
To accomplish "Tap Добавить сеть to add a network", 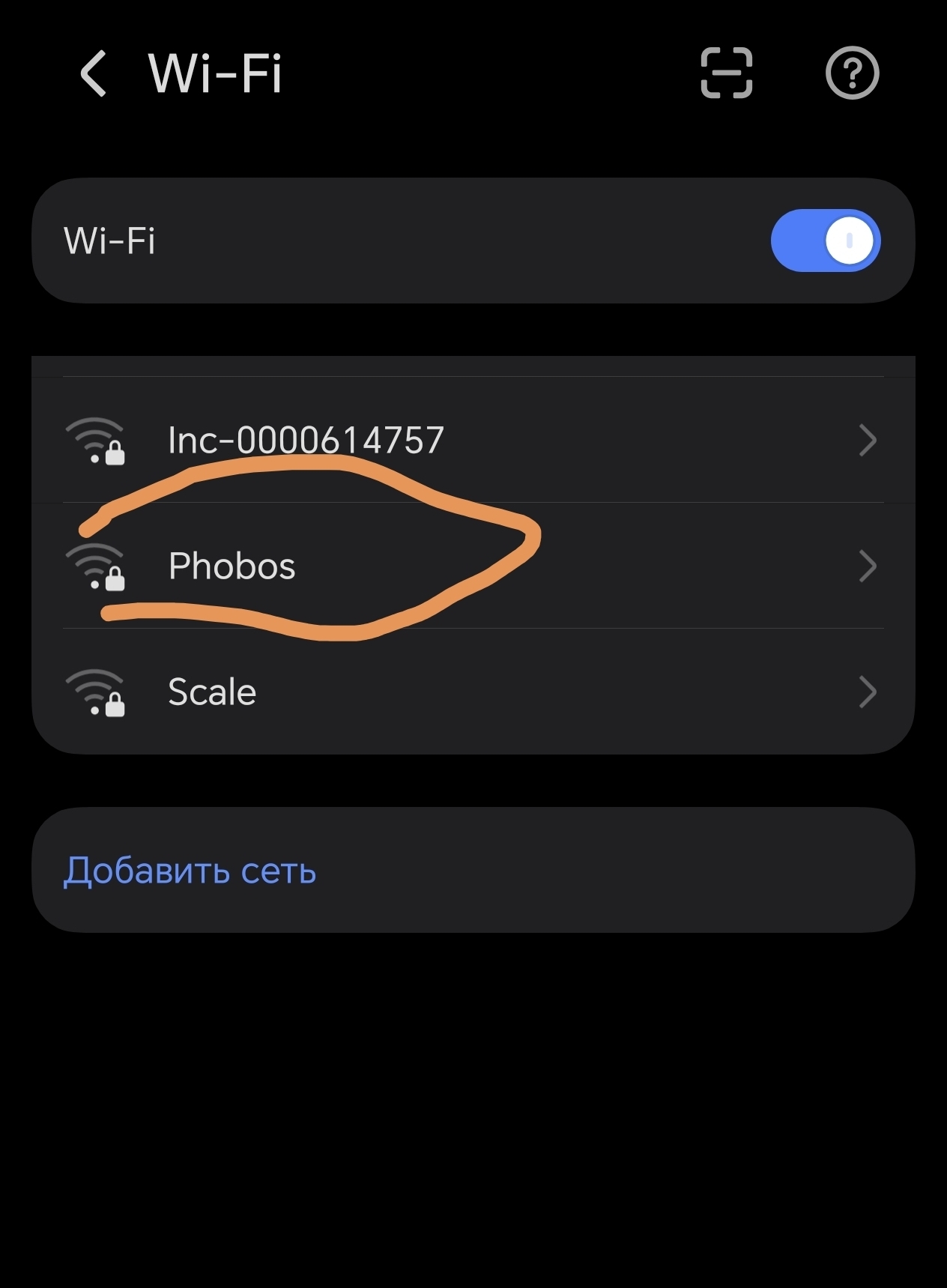I will (x=190, y=871).
